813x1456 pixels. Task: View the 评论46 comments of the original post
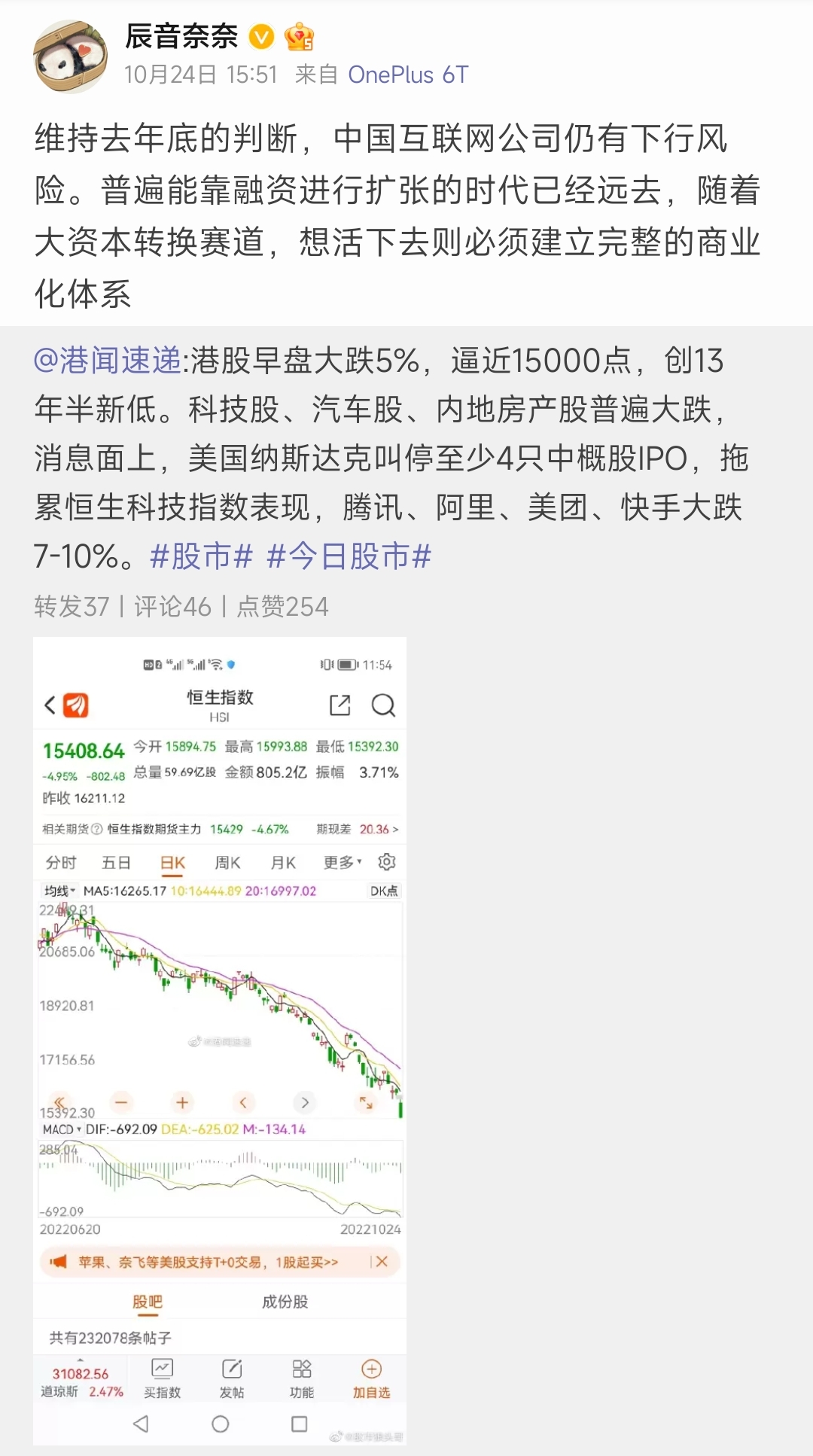pos(172,607)
